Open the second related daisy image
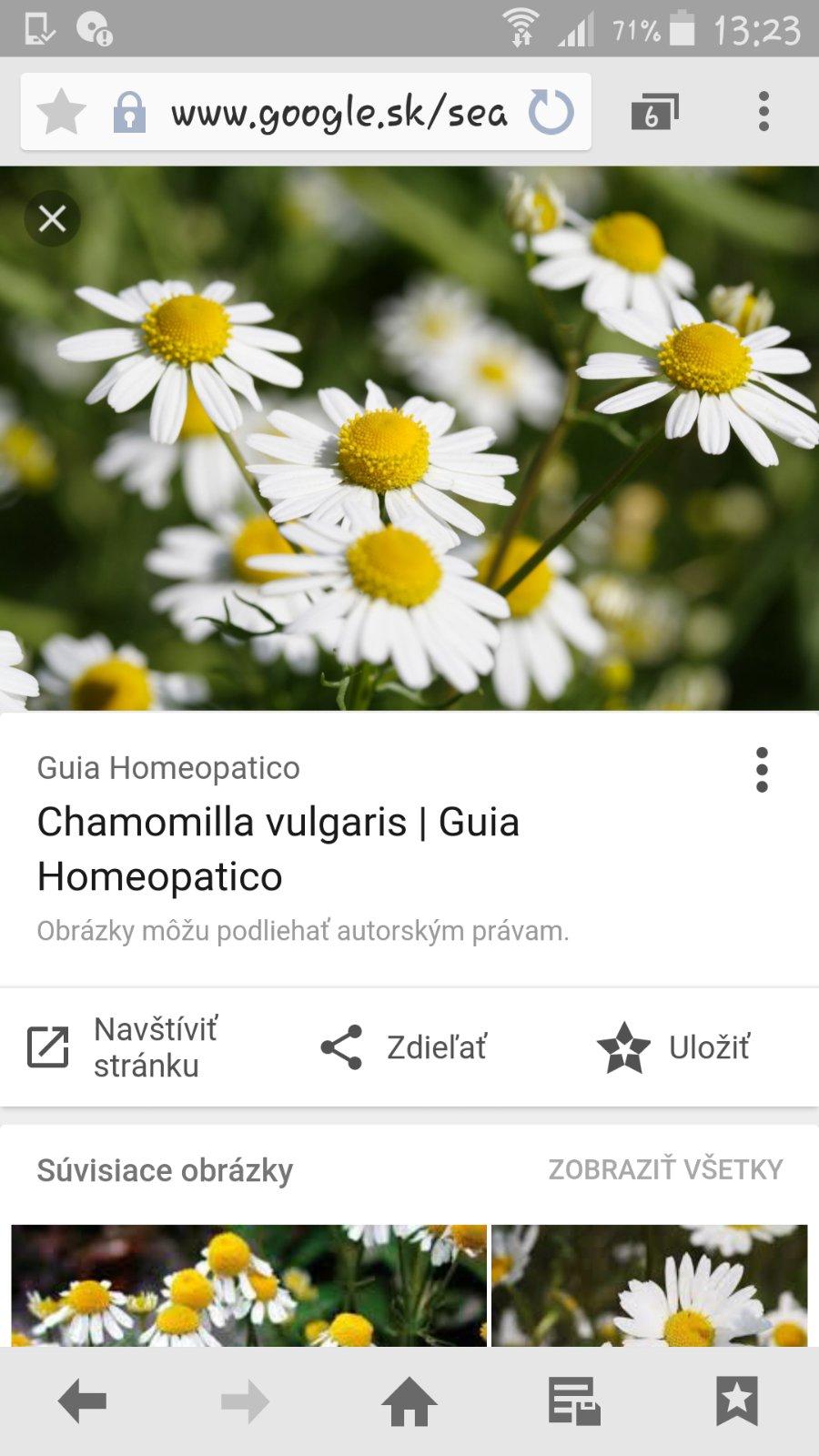This screenshot has width=819, height=1456. [x=649, y=1285]
